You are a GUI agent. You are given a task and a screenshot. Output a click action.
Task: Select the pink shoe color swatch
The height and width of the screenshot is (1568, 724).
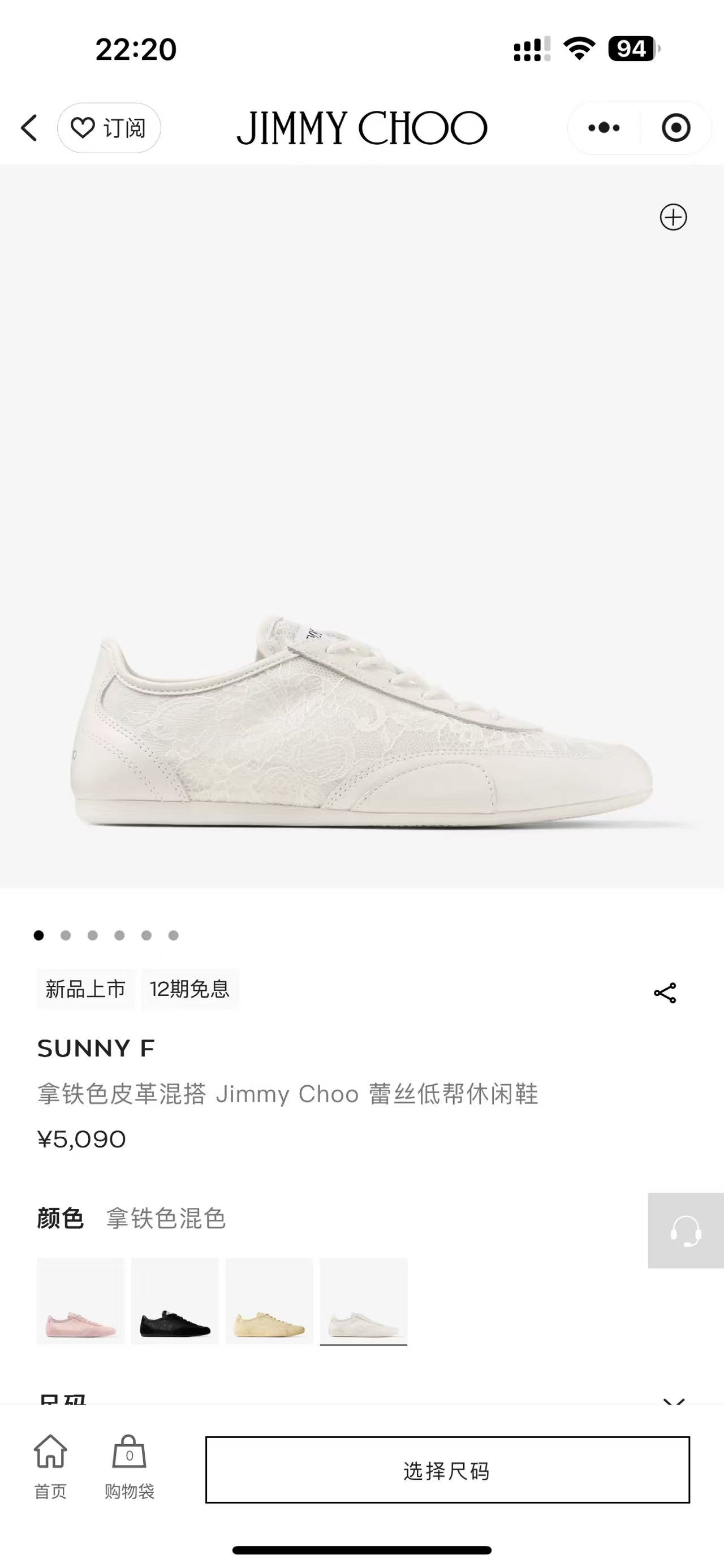(80, 1301)
